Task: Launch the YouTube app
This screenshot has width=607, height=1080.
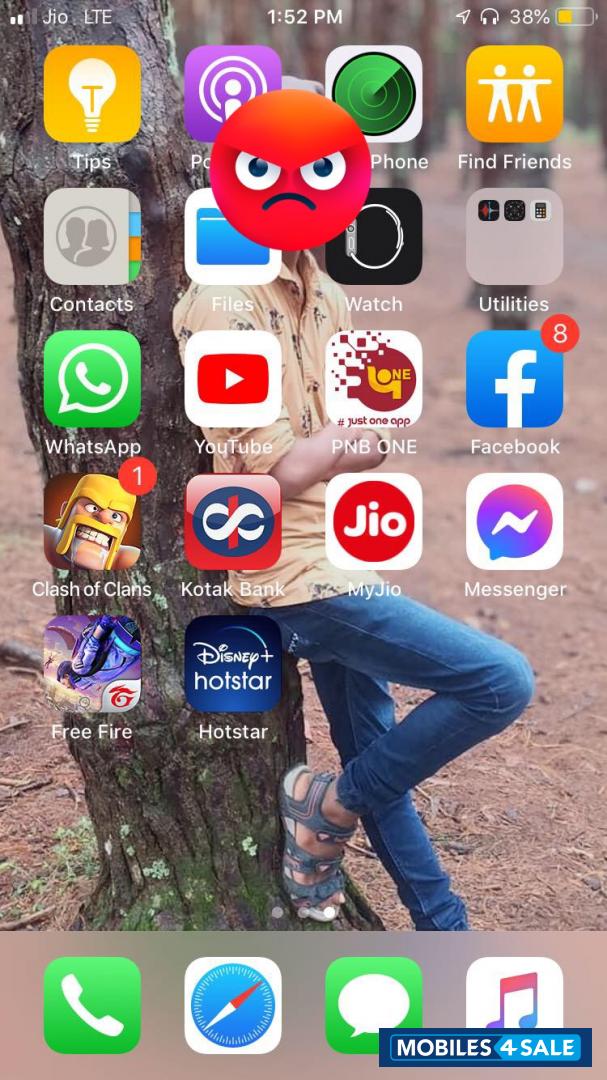Action: point(233,379)
